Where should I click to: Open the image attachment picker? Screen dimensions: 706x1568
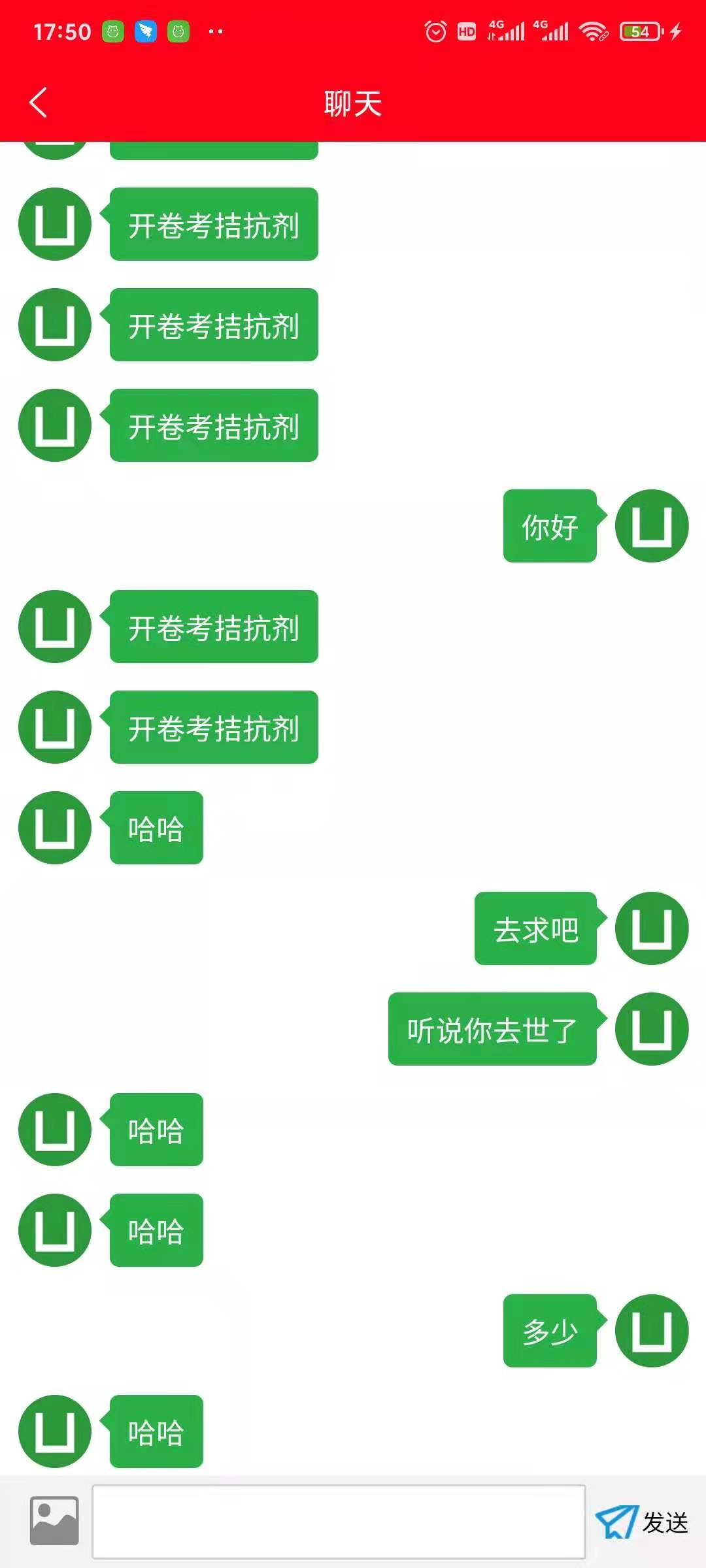click(x=55, y=1520)
